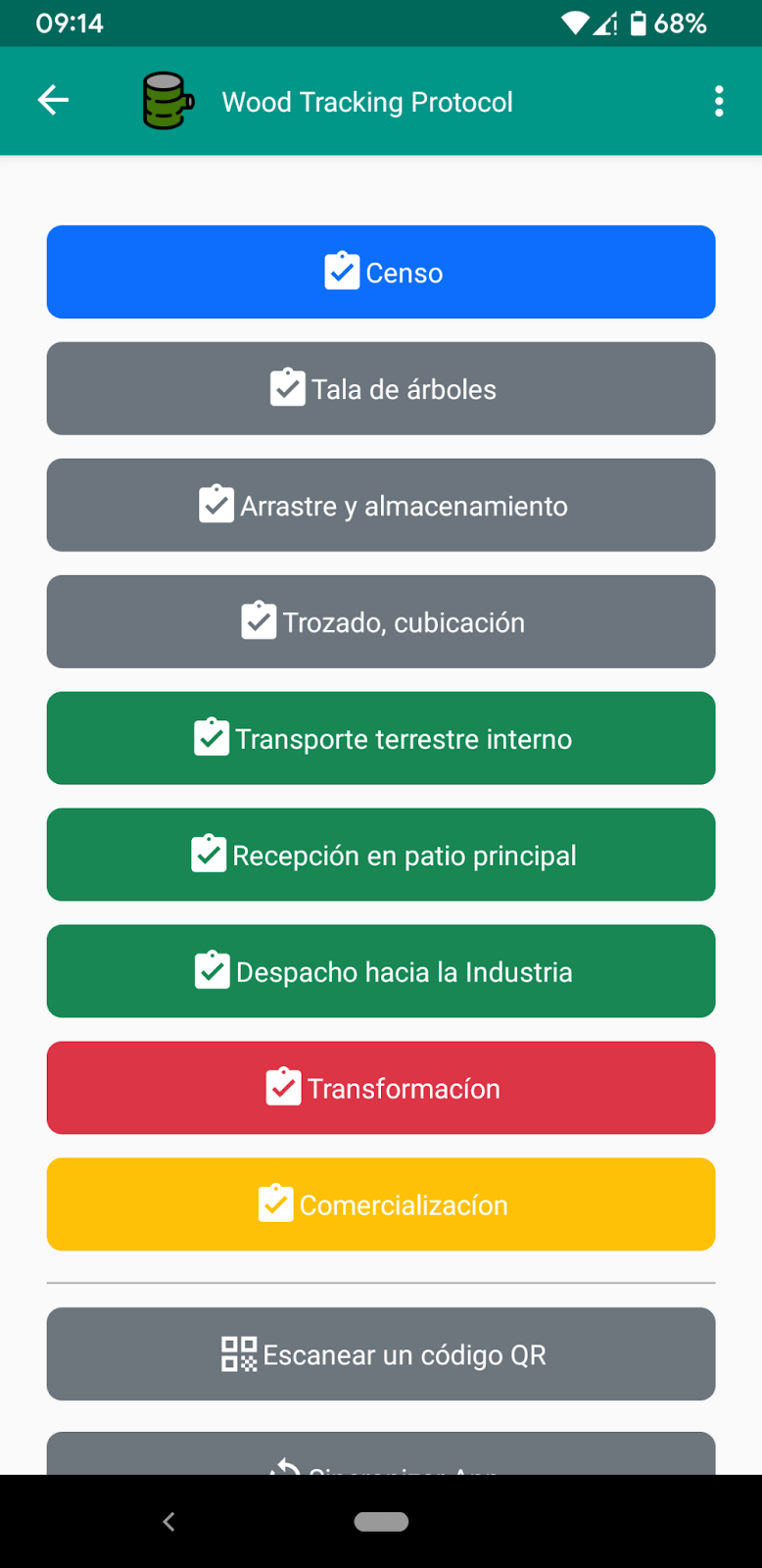Open Despacho hacia la Industria

381,971
